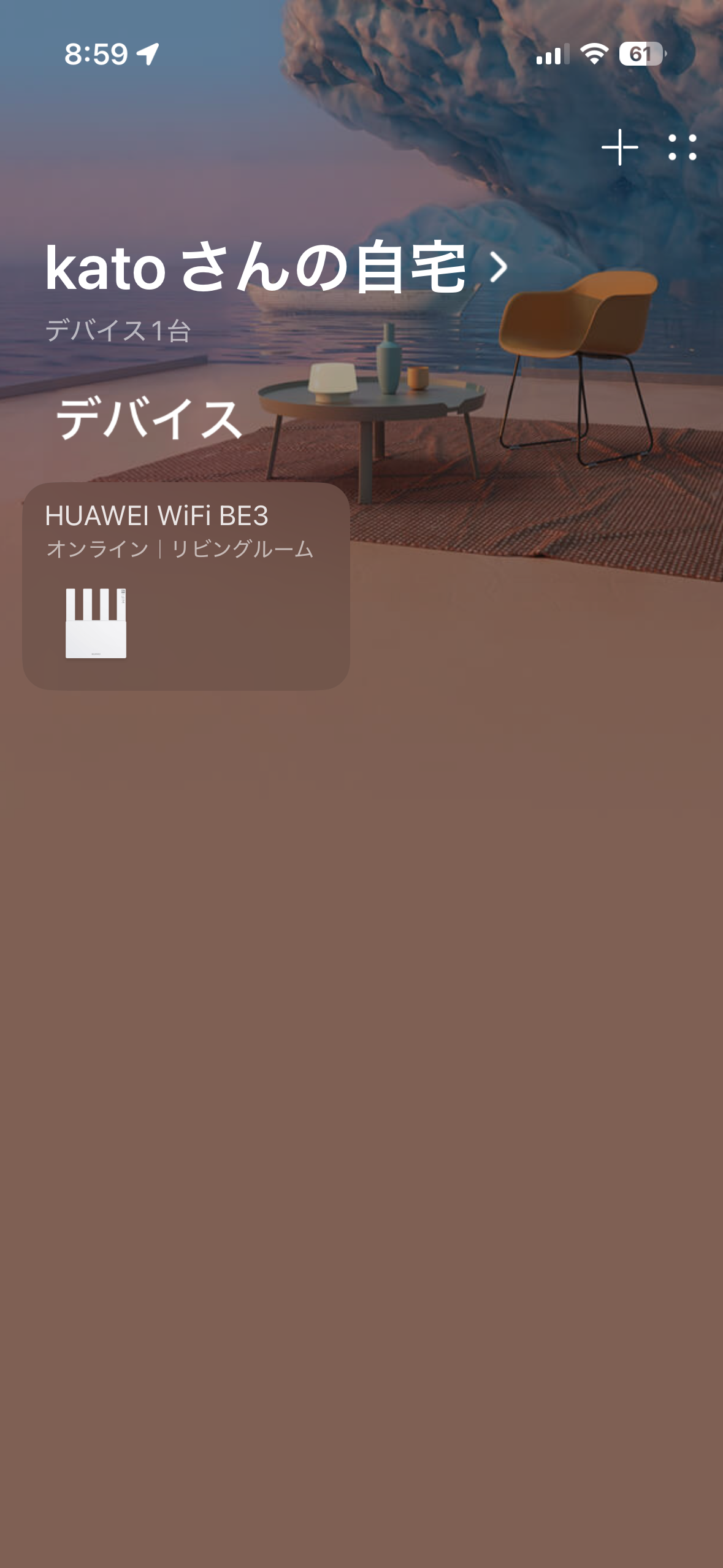This screenshot has height=1568, width=723.
Task: Open the HUAWEI WiFi BE3 device card
Action: tap(186, 586)
